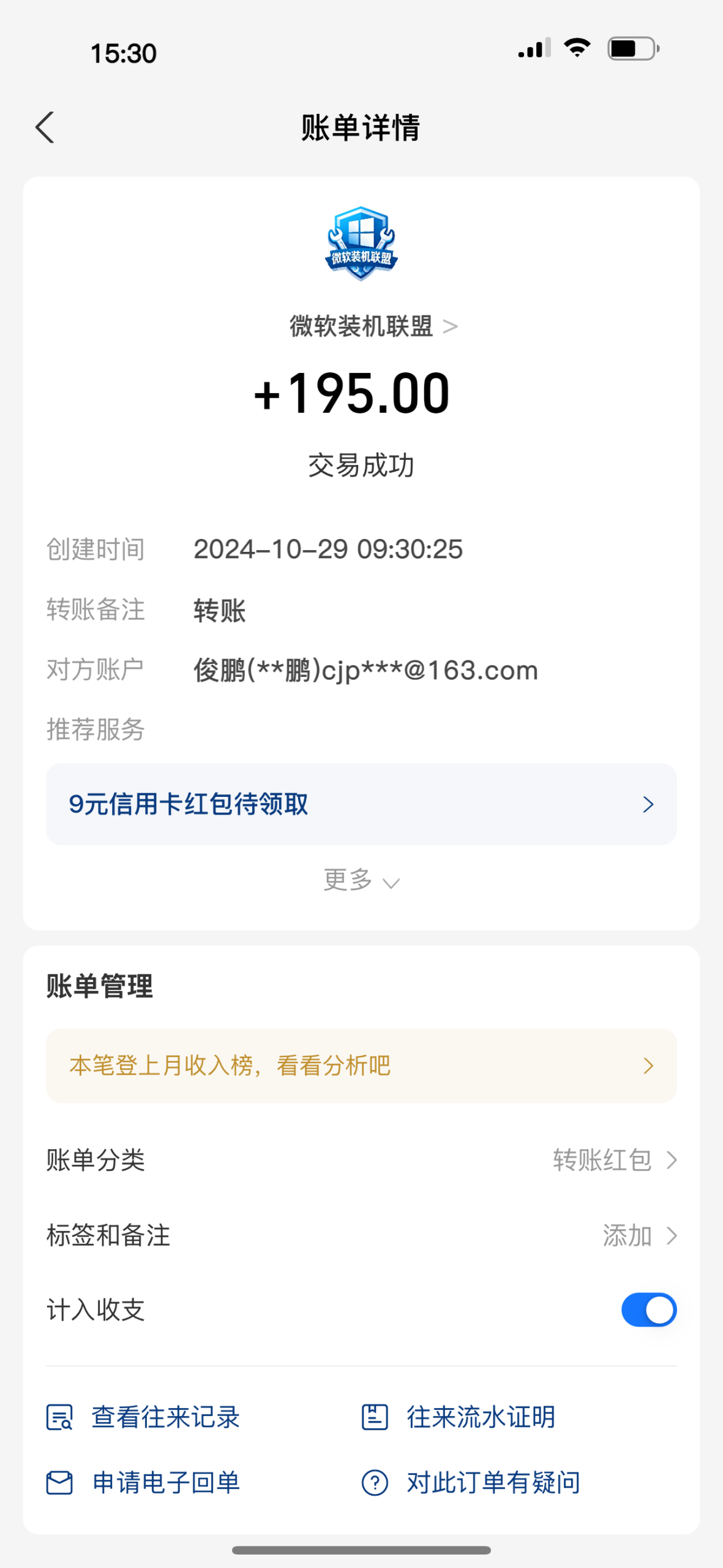Tap the home indicator bar
The height and width of the screenshot is (1568, 723).
coord(361,1551)
